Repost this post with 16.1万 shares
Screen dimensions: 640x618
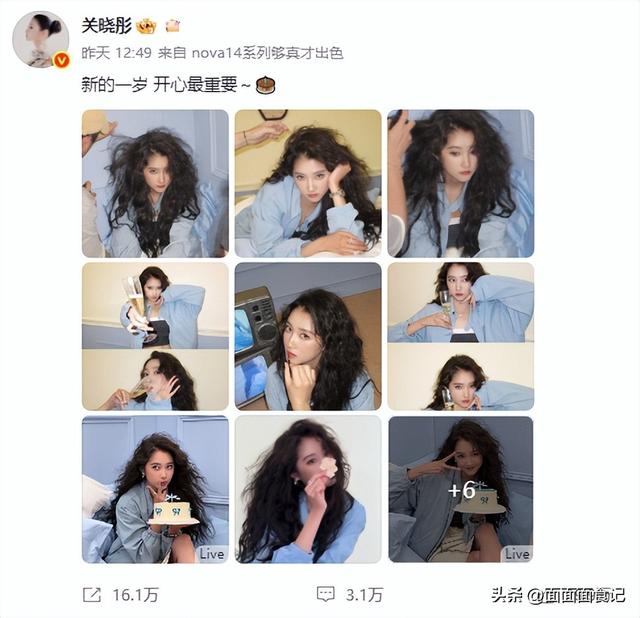[x=122, y=594]
